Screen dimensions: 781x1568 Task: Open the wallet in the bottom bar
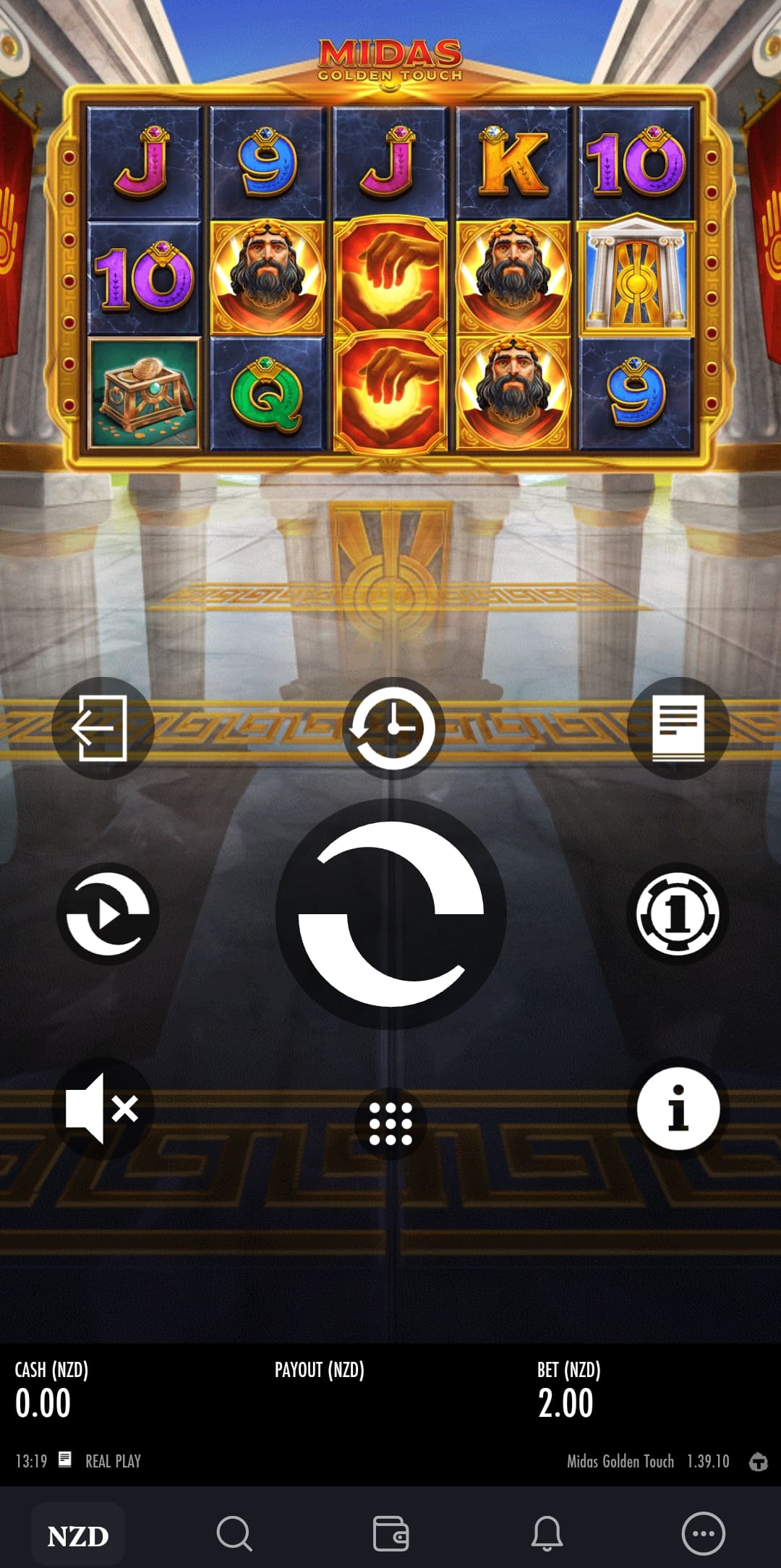(x=390, y=1533)
